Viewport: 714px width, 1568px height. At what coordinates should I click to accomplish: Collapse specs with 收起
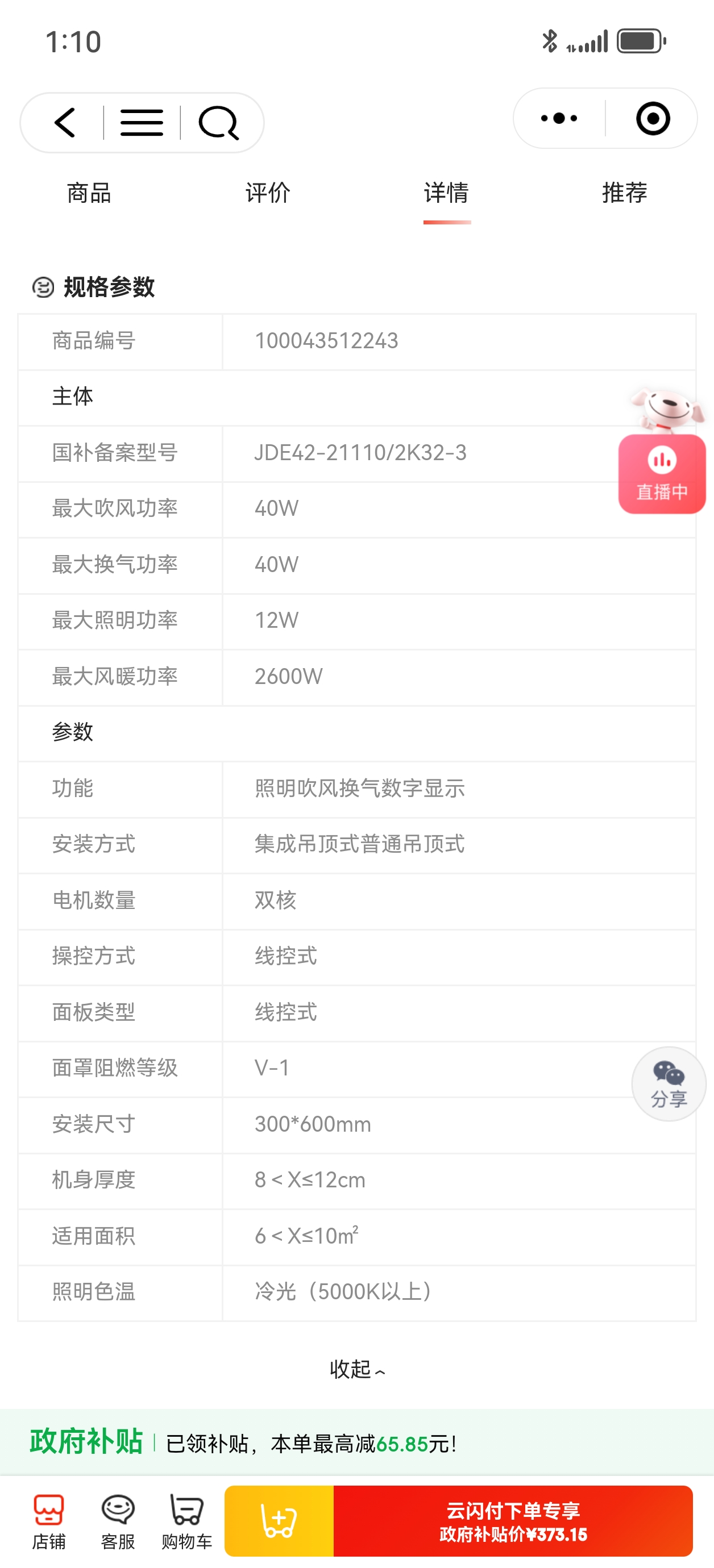pos(357,1370)
